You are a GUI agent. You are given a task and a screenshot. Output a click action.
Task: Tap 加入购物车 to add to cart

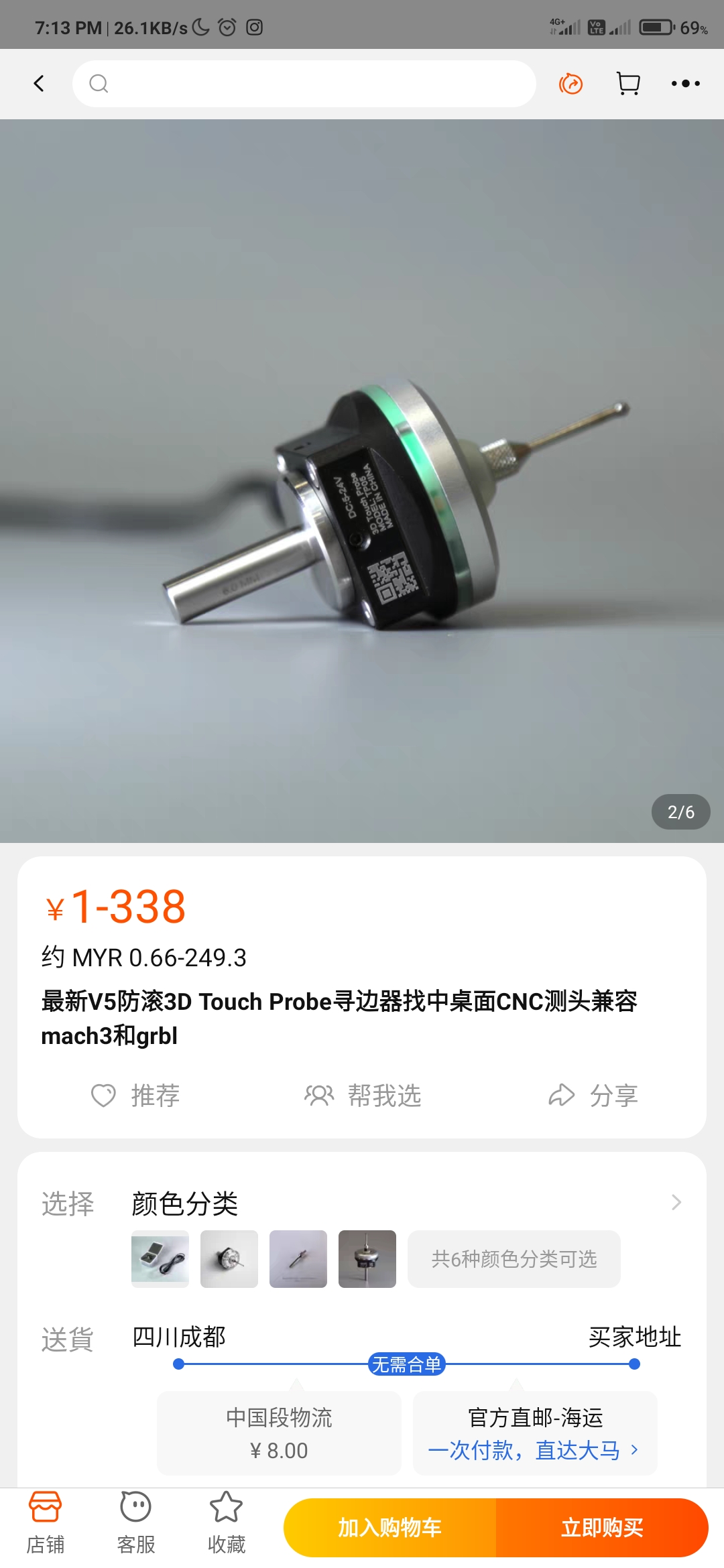click(389, 1528)
